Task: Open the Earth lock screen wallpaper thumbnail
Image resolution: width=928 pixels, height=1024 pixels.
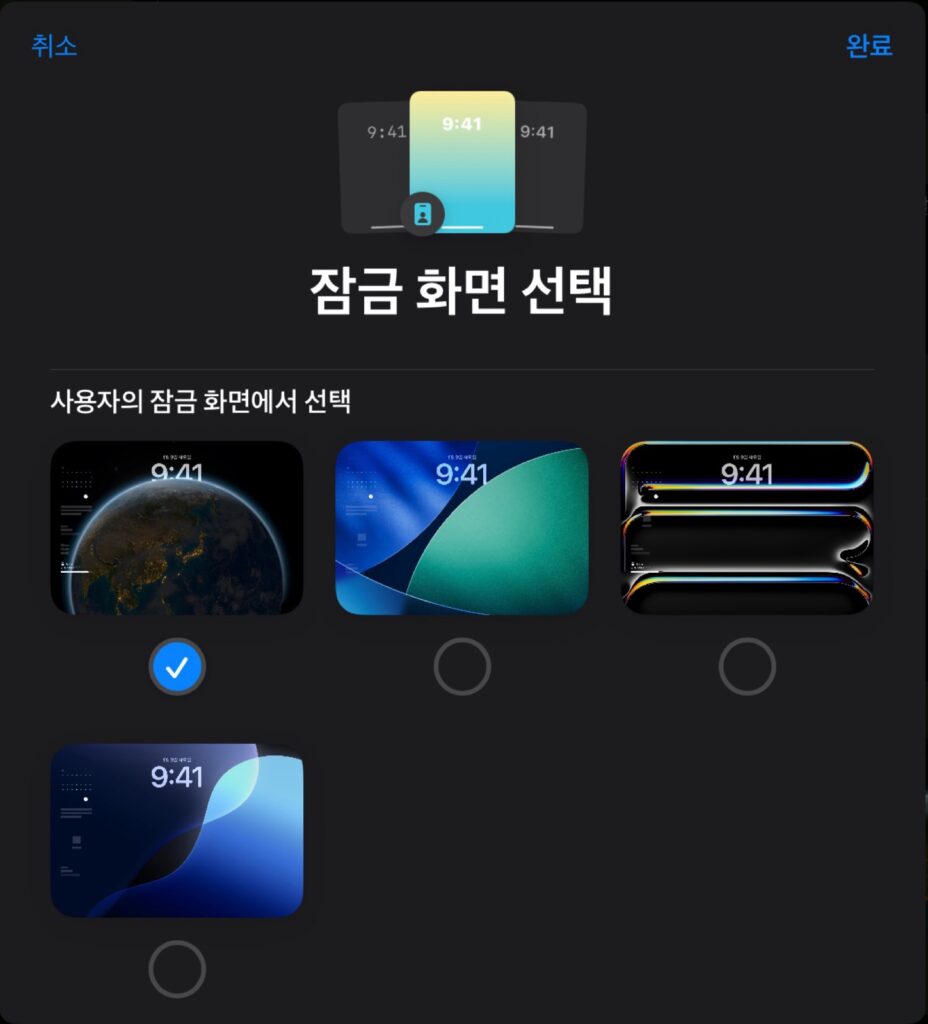Action: [x=177, y=528]
